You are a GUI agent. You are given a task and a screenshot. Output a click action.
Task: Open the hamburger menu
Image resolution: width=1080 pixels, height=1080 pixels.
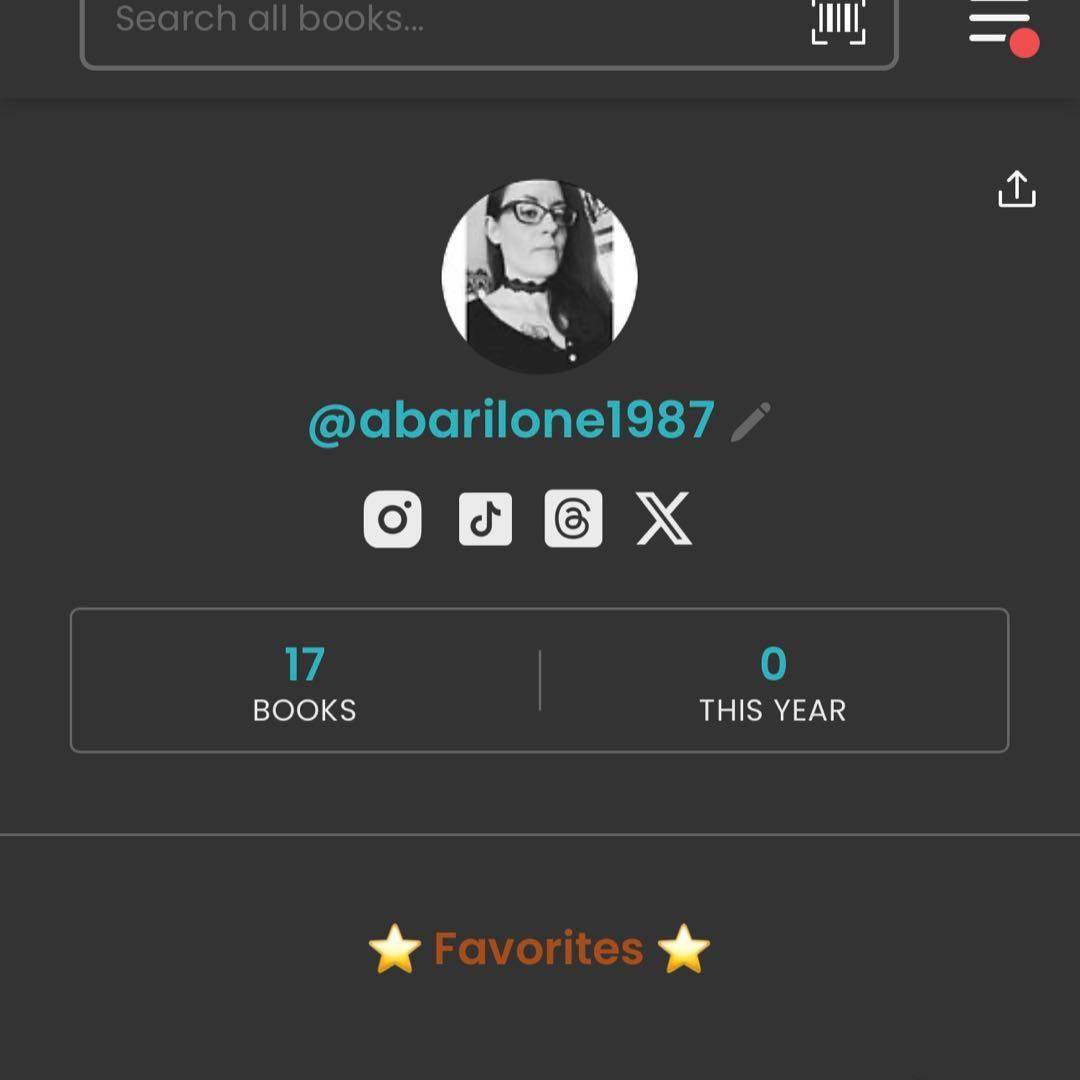click(x=1002, y=24)
